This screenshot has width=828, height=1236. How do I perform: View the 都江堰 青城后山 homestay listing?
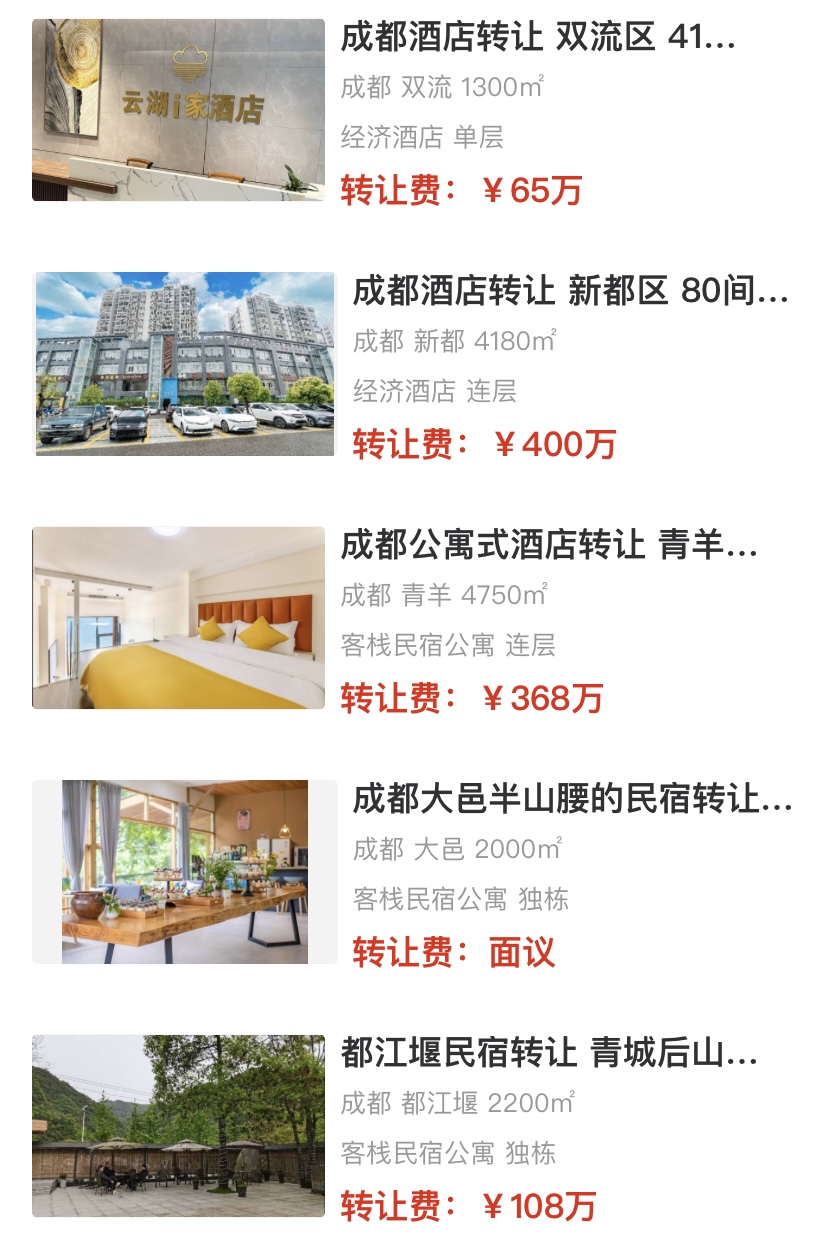click(549, 1053)
